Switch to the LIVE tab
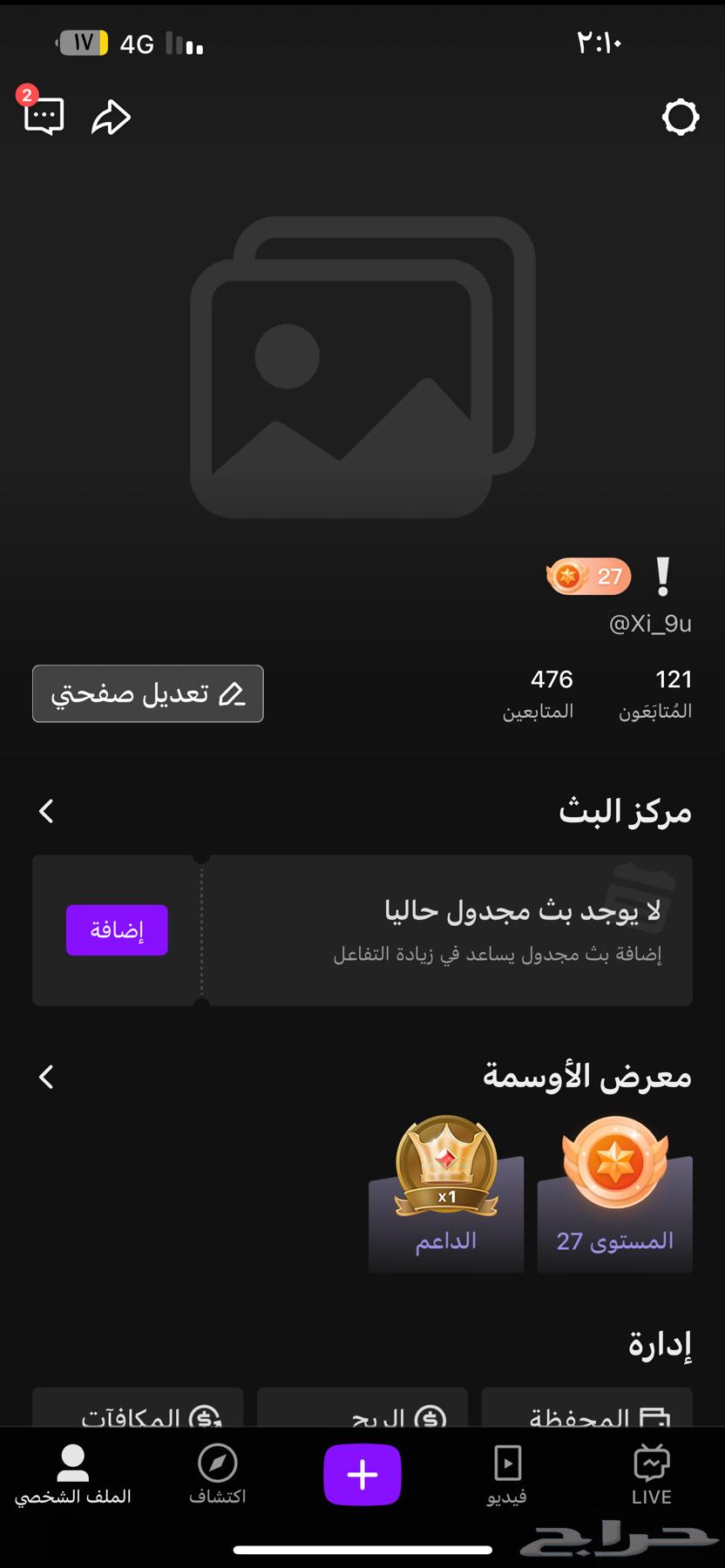Viewport: 725px width, 1568px height. point(651,1474)
